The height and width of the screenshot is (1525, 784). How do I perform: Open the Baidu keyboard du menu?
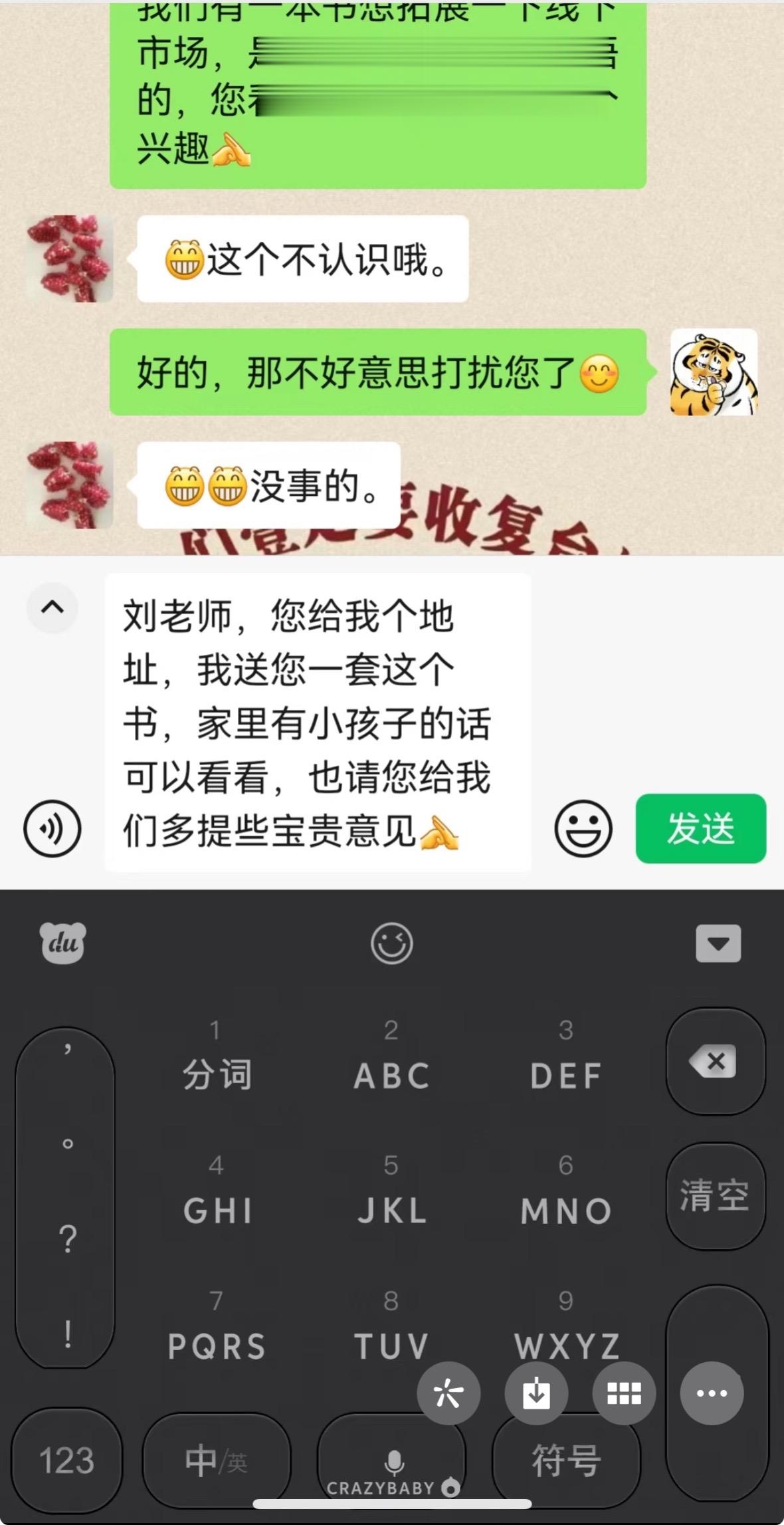tap(63, 943)
